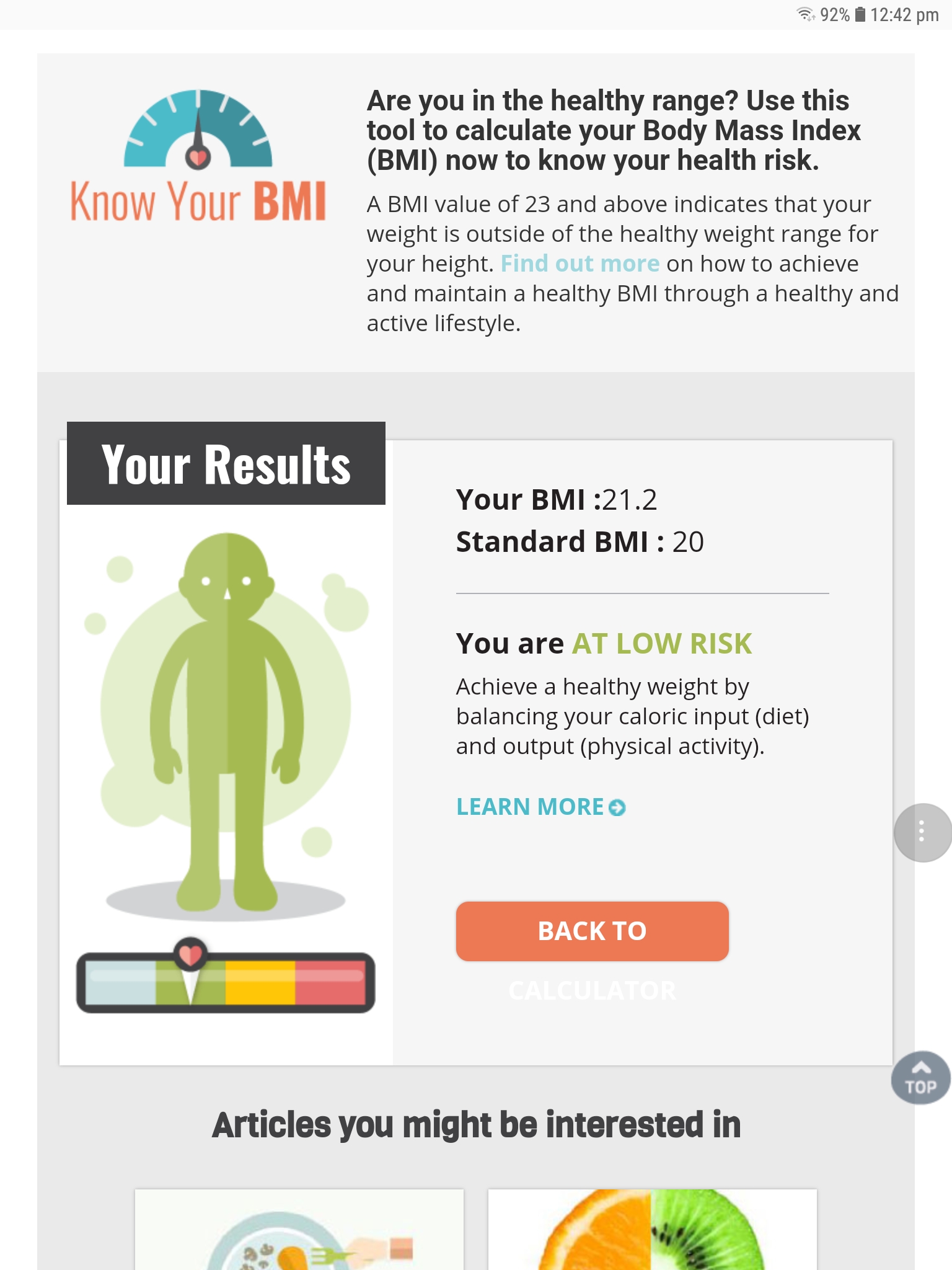Open the 'Find out more' link
The height and width of the screenshot is (1270, 952).
(x=580, y=264)
